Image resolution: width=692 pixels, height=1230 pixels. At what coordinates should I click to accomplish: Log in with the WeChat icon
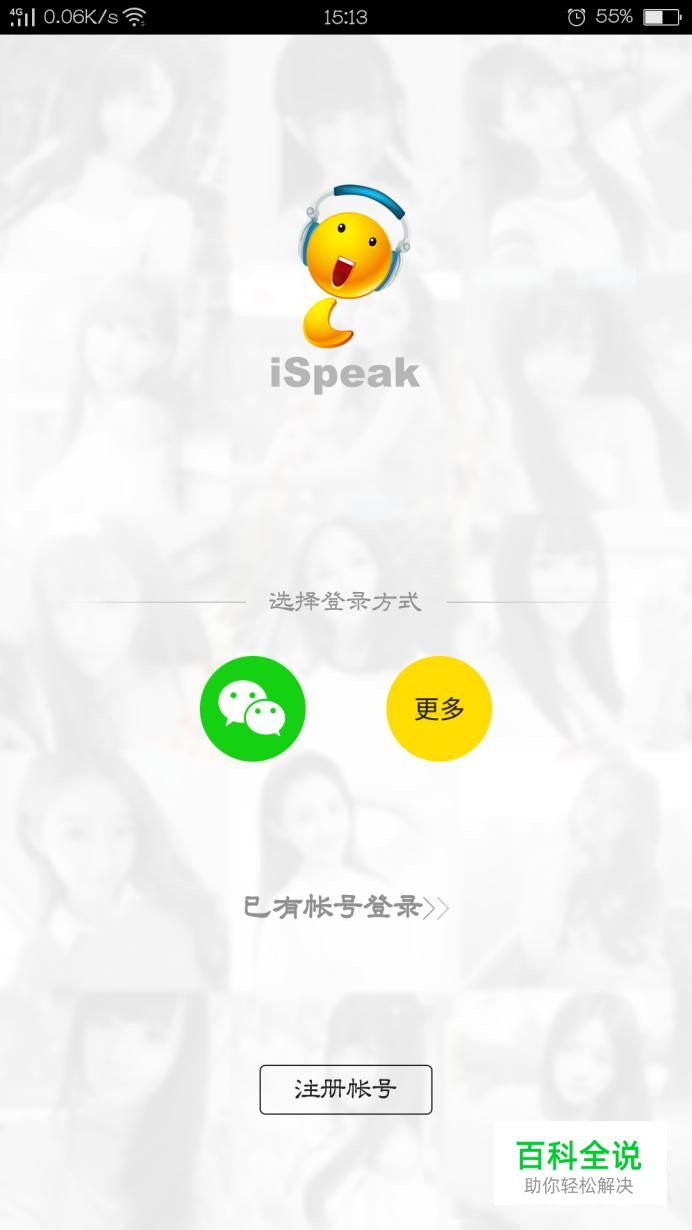[252, 708]
